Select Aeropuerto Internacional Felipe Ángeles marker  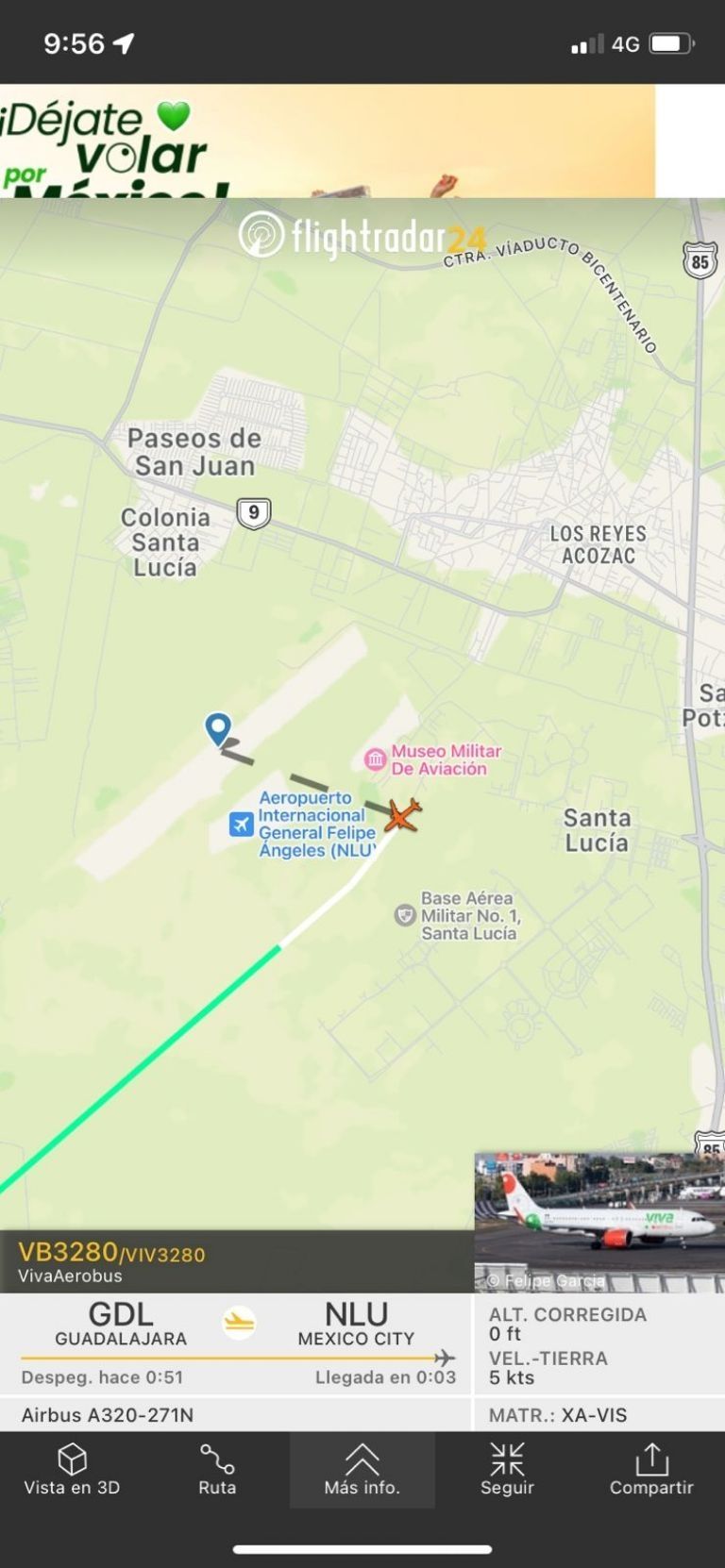242,825
